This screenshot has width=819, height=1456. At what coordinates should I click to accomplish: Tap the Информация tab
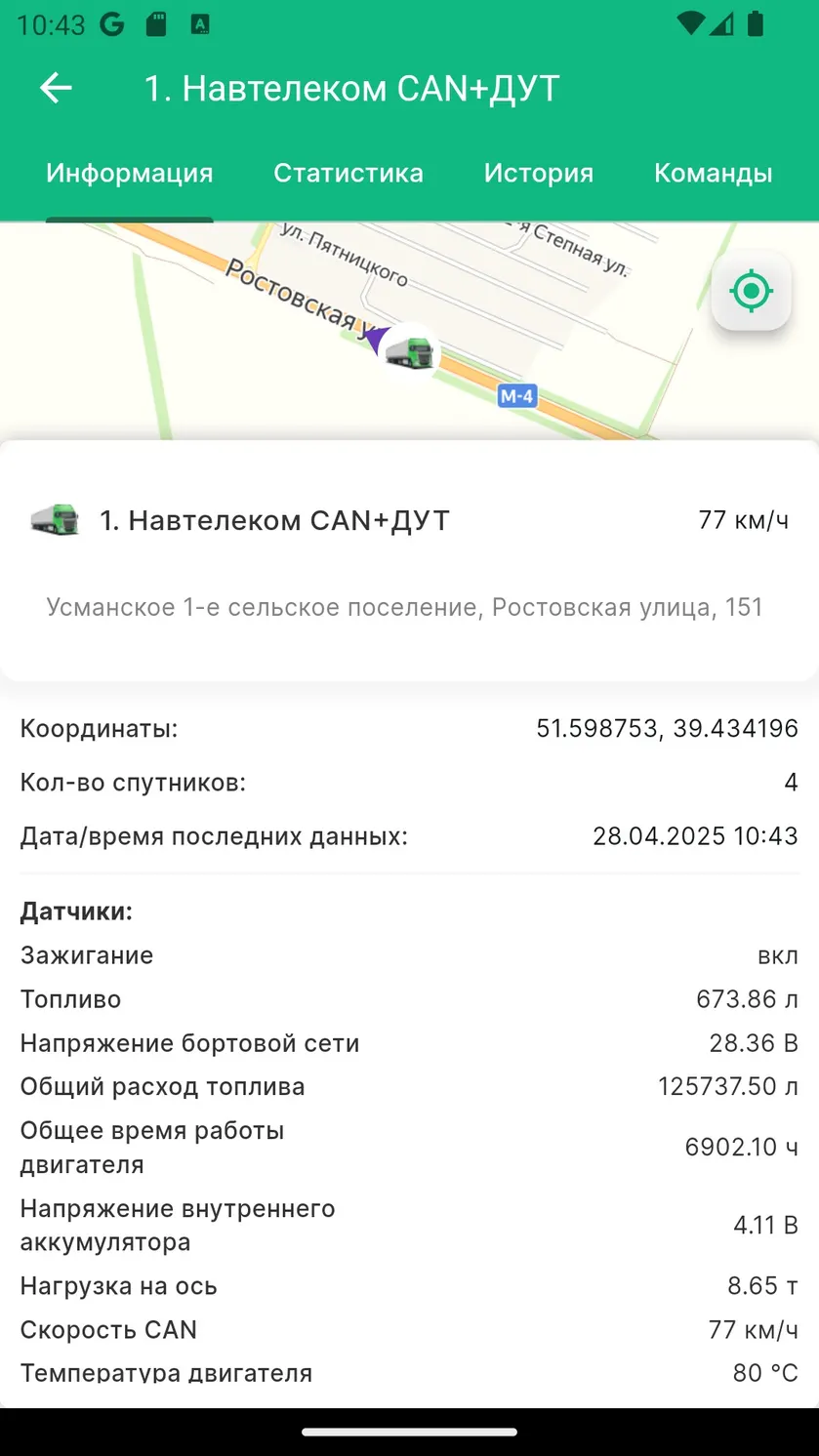click(x=130, y=173)
